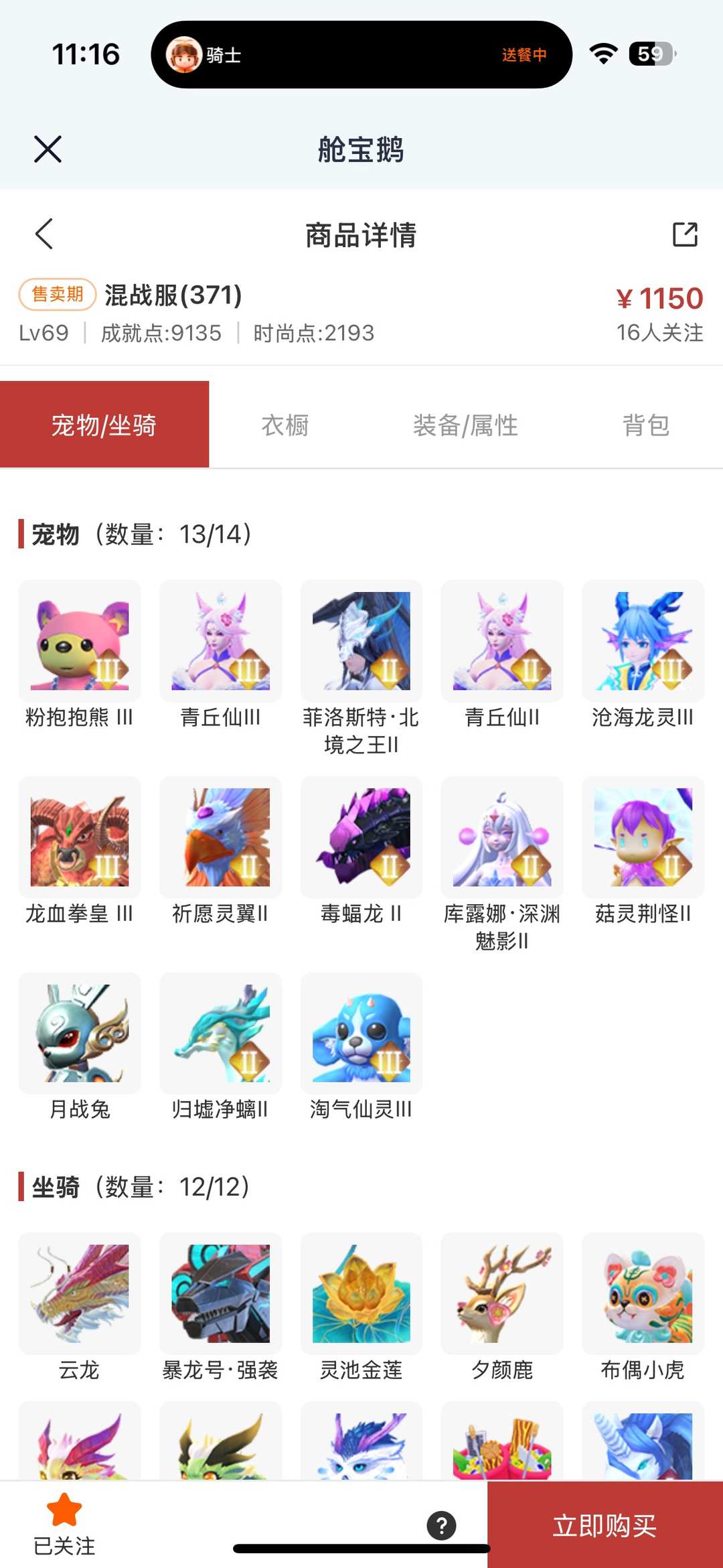723x1568 pixels.
Task: Tap the 骑士 delivery live activity pill
Action: click(361, 57)
